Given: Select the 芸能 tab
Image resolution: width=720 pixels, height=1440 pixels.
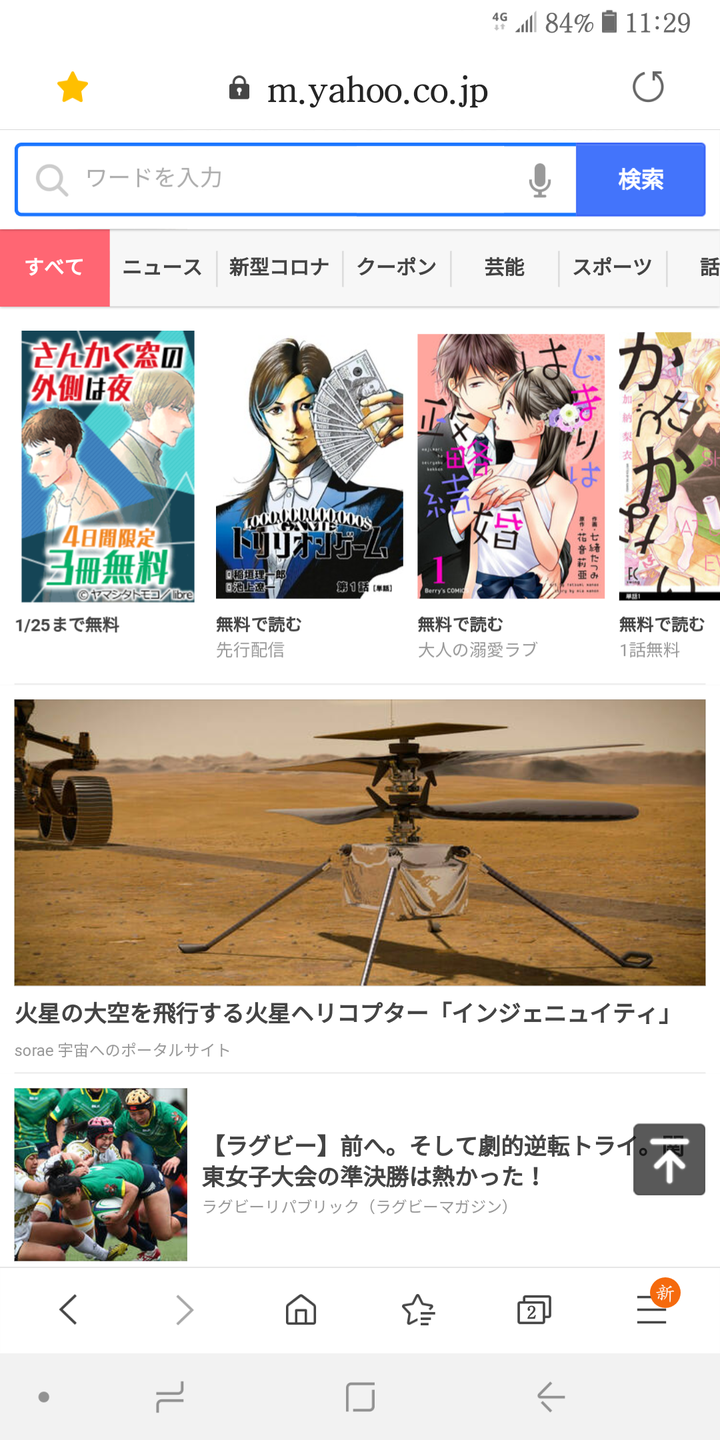Looking at the screenshot, I should 504,267.
